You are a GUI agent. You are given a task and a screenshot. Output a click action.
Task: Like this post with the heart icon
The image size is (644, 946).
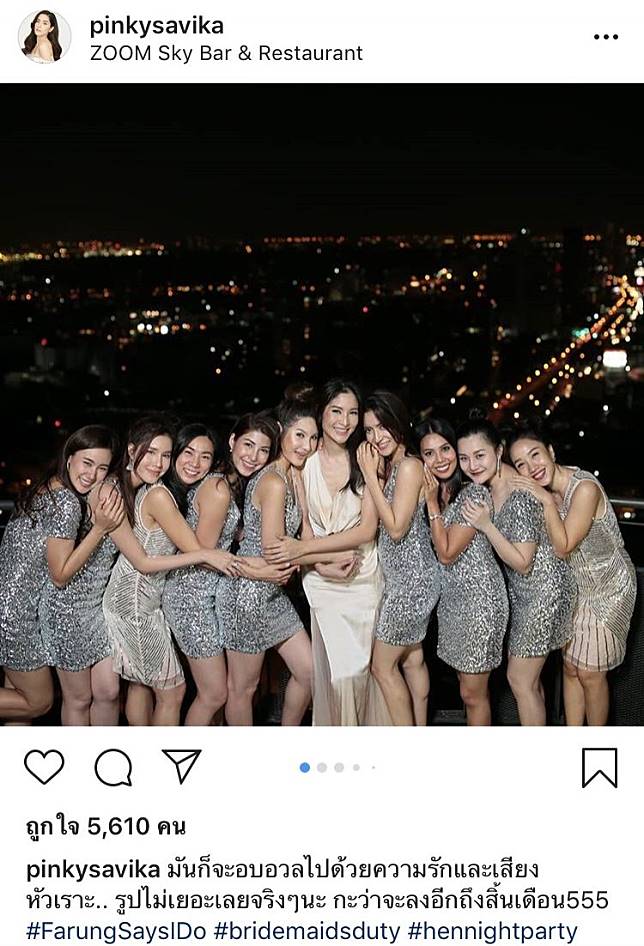coord(44,767)
